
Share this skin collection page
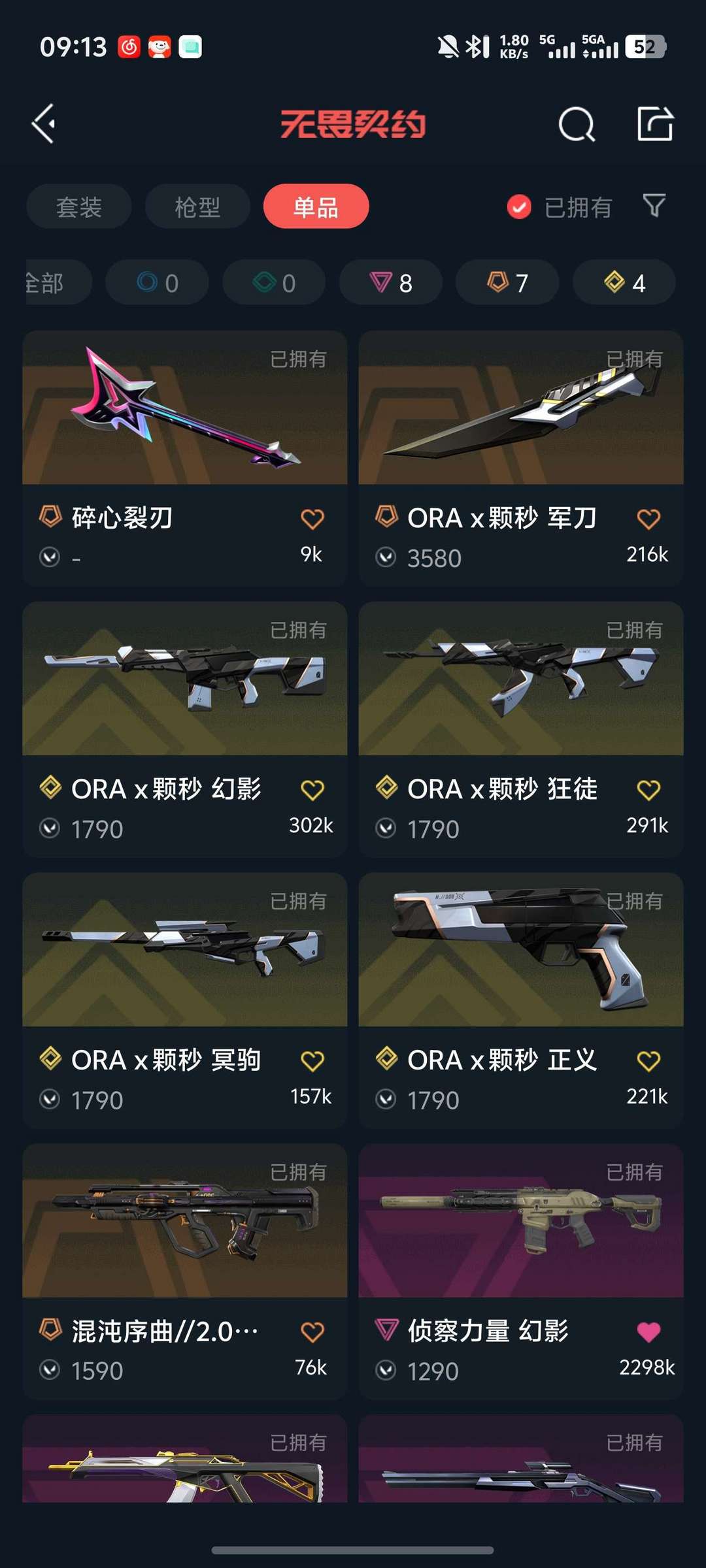(x=655, y=123)
